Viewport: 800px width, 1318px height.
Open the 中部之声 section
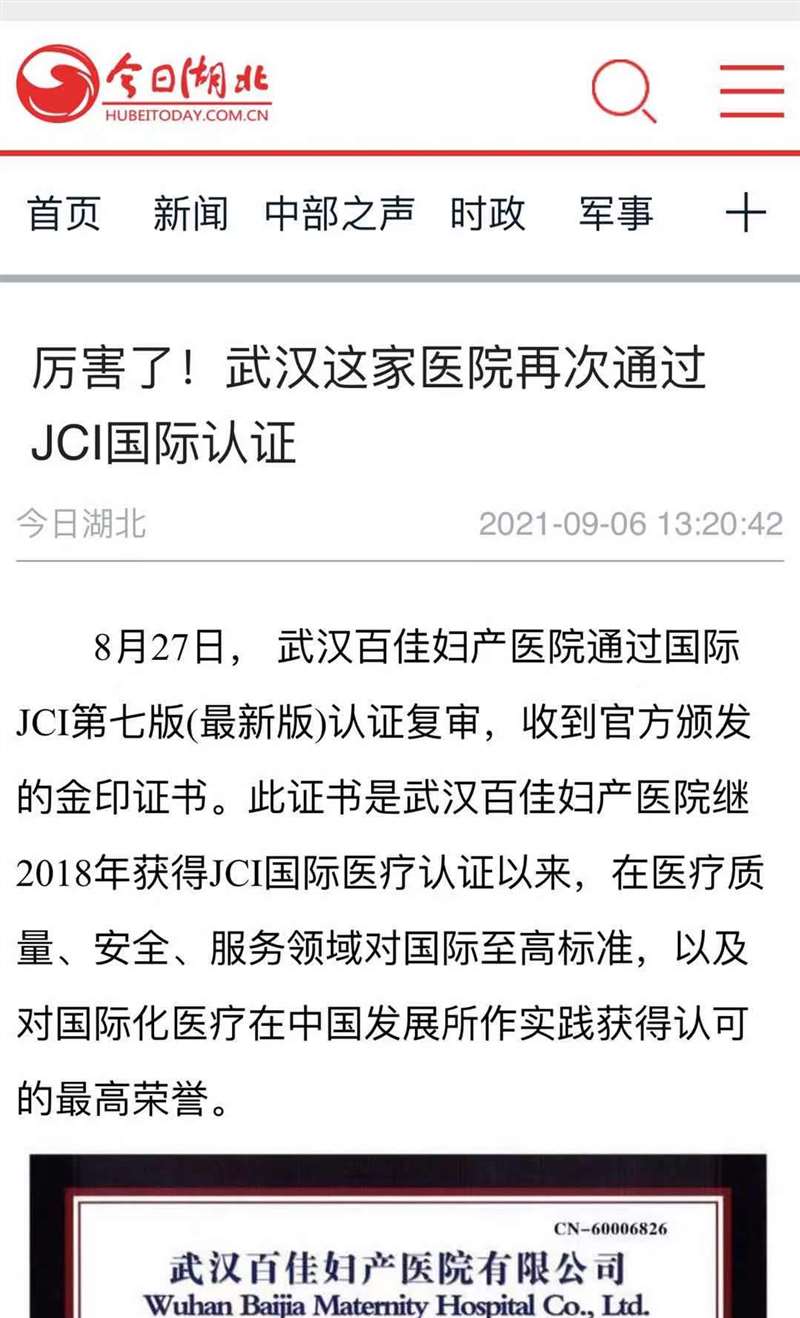339,214
